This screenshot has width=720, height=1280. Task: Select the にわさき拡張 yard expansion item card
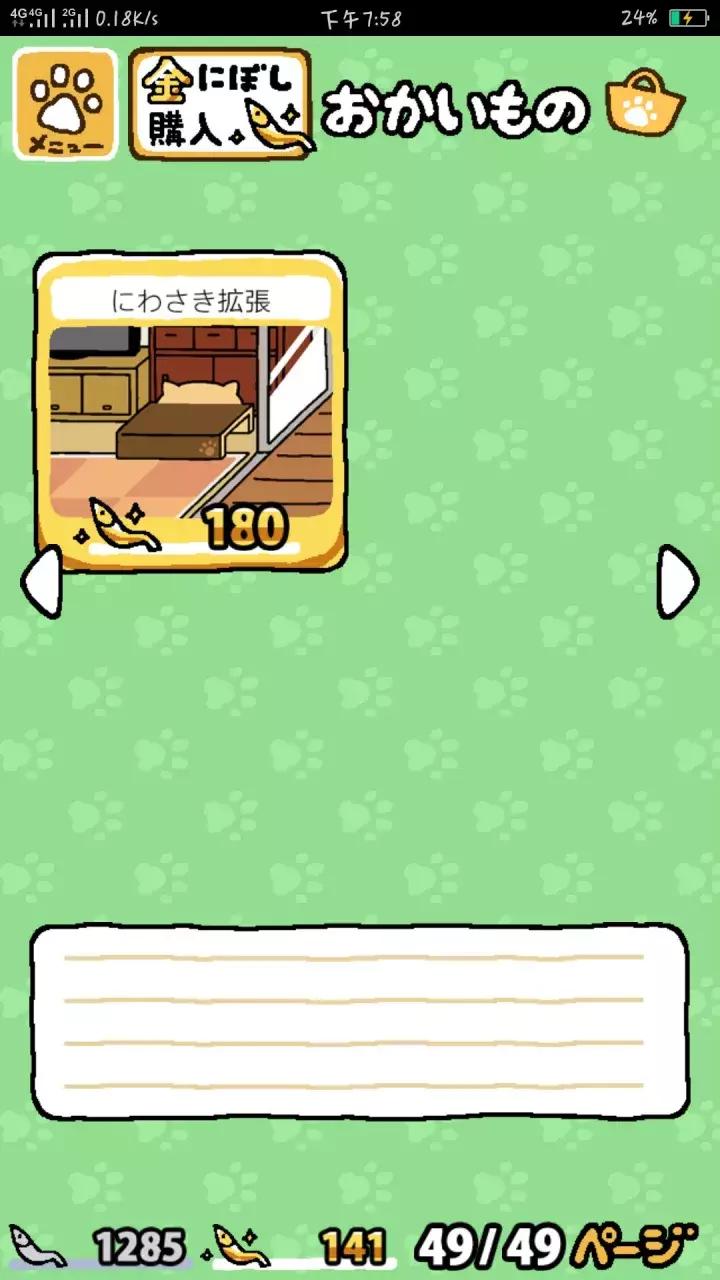[191, 410]
